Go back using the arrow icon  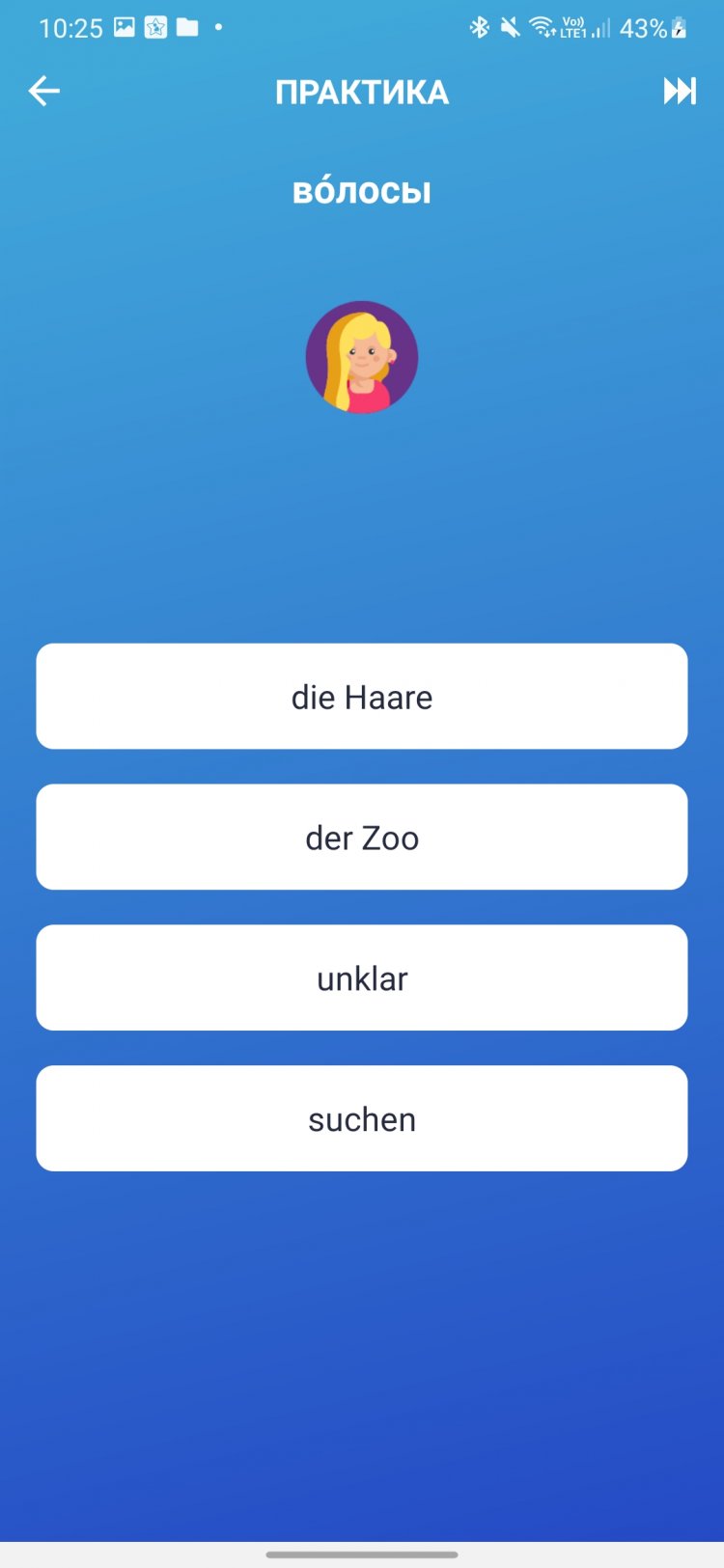pos(44,92)
